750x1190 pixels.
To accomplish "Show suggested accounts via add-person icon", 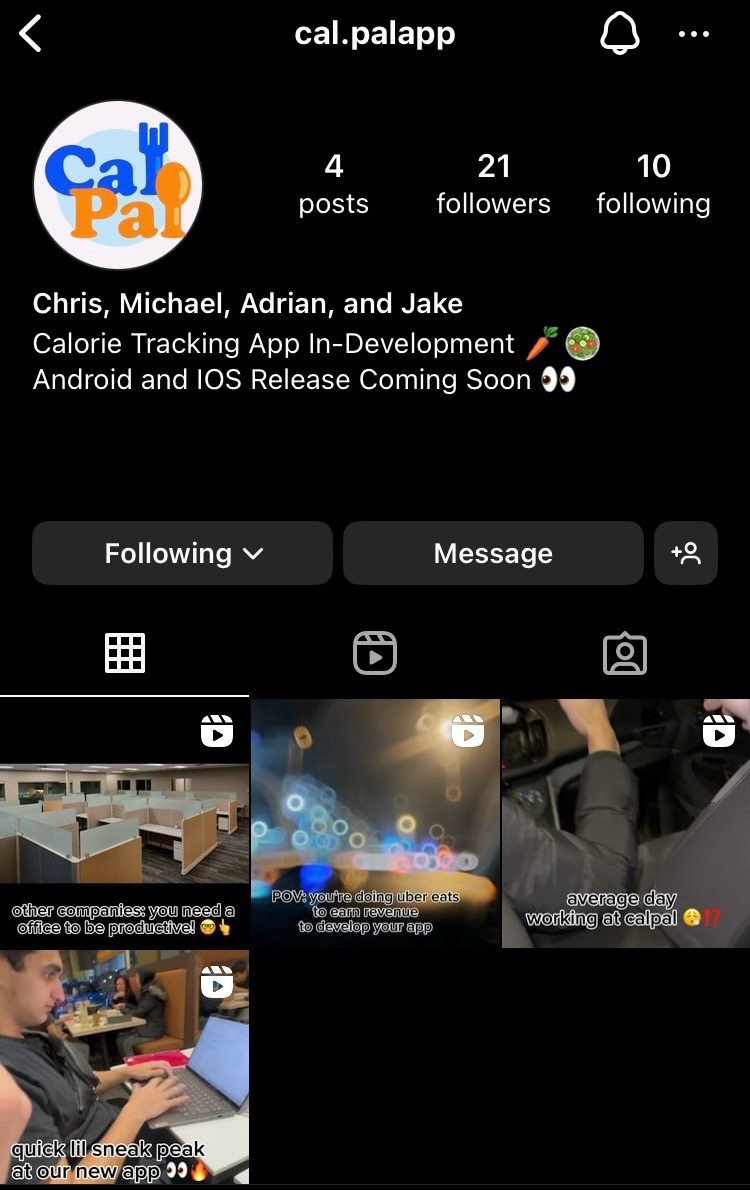I will click(686, 553).
